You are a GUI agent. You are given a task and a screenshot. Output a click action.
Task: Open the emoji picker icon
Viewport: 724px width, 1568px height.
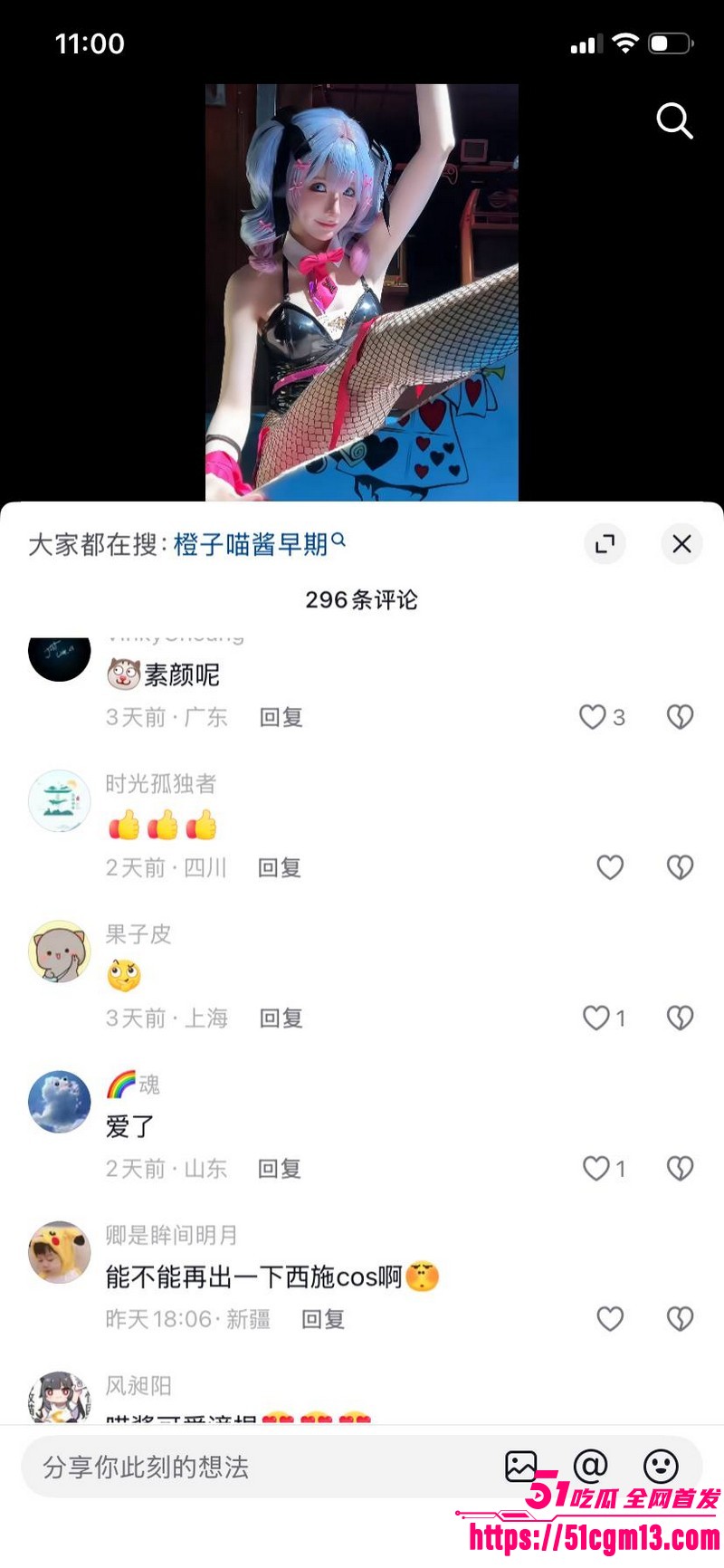tap(660, 1467)
